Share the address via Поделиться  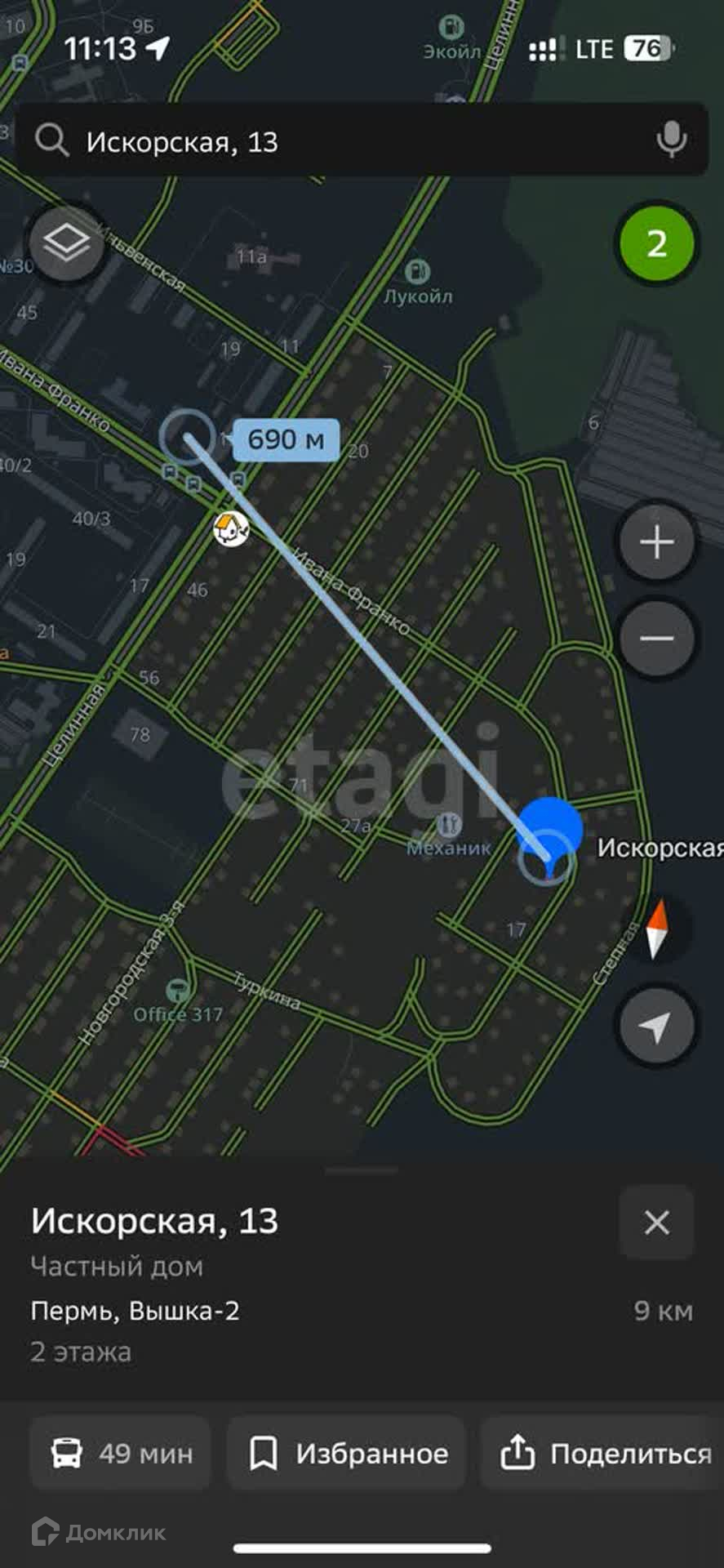602,1453
